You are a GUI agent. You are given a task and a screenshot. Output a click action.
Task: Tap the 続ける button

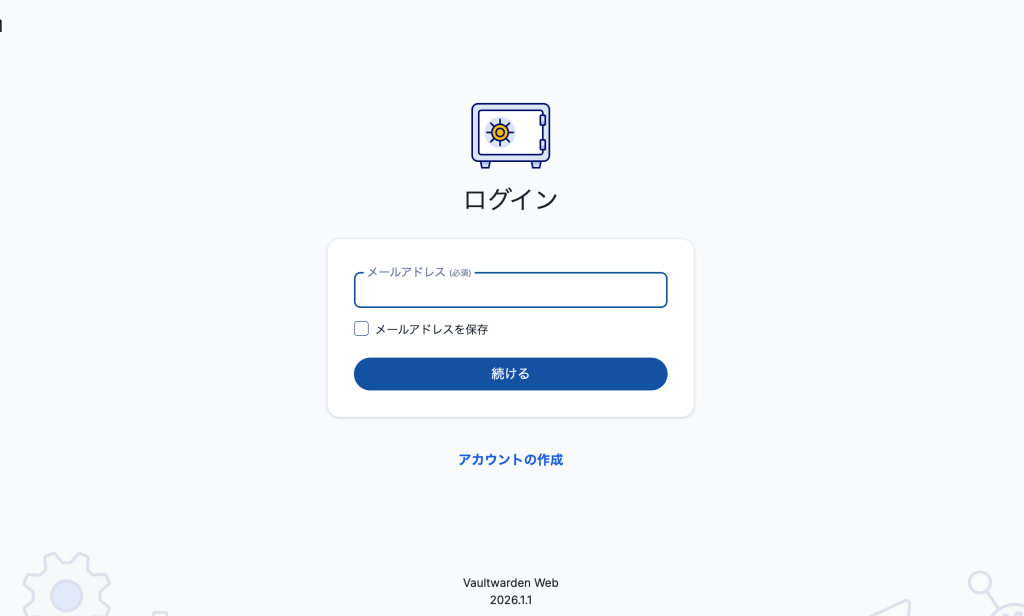510,373
